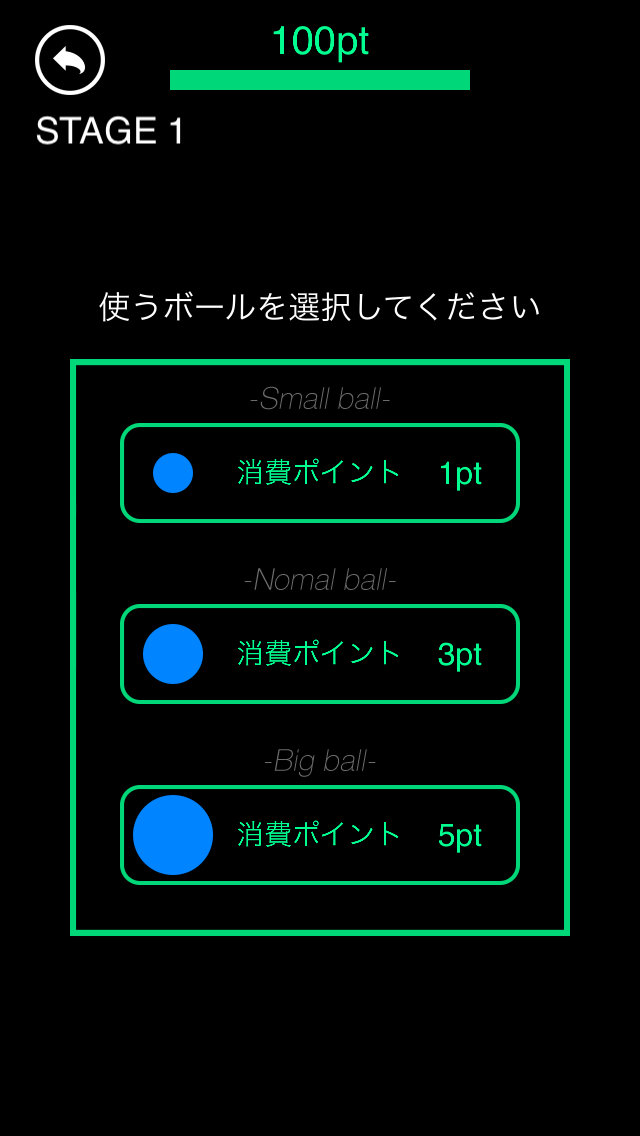Tap the back arrow icon
The image size is (640, 1136).
click(x=70, y=60)
